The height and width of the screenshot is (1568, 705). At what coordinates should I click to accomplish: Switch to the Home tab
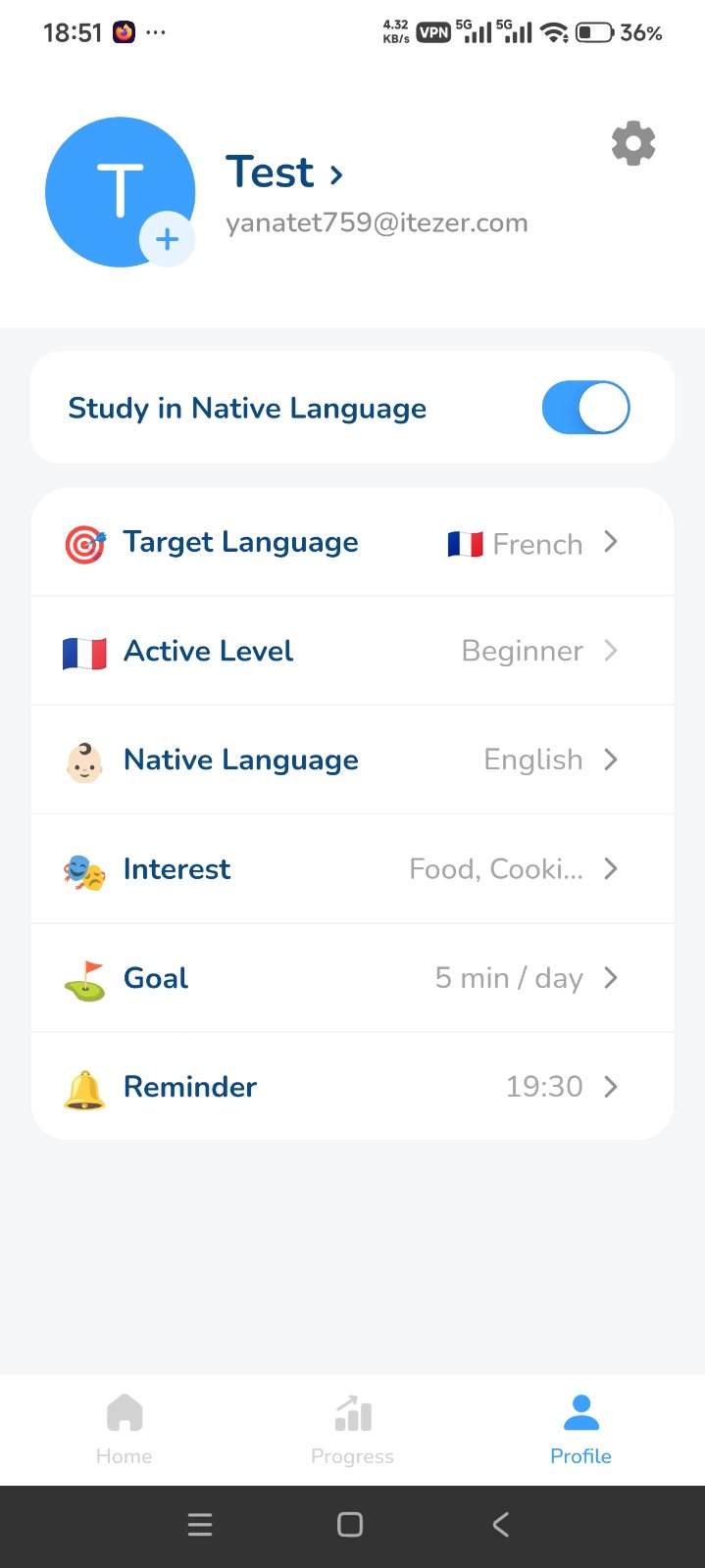(125, 1429)
